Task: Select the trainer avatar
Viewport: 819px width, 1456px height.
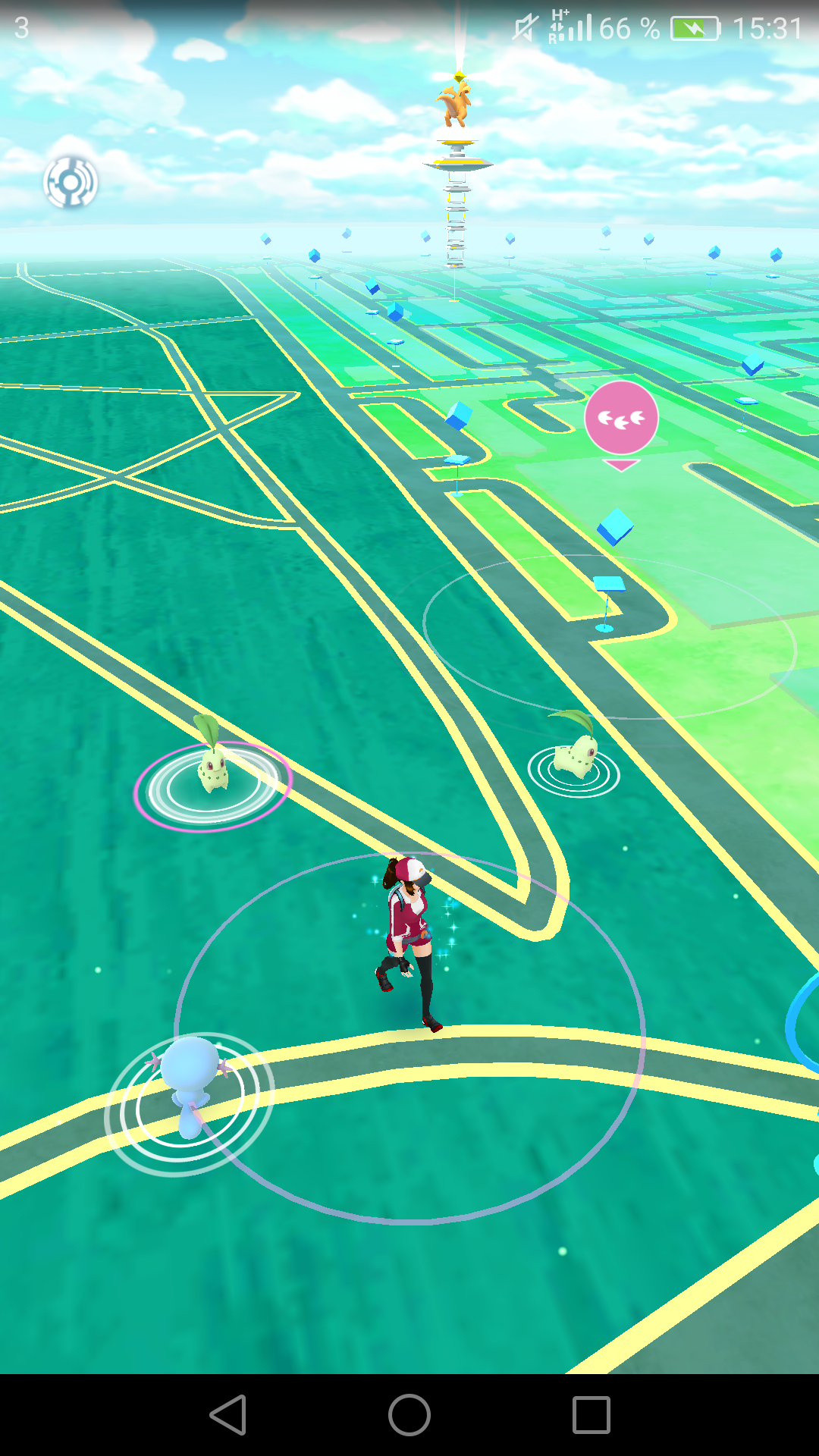Action: coord(408,940)
